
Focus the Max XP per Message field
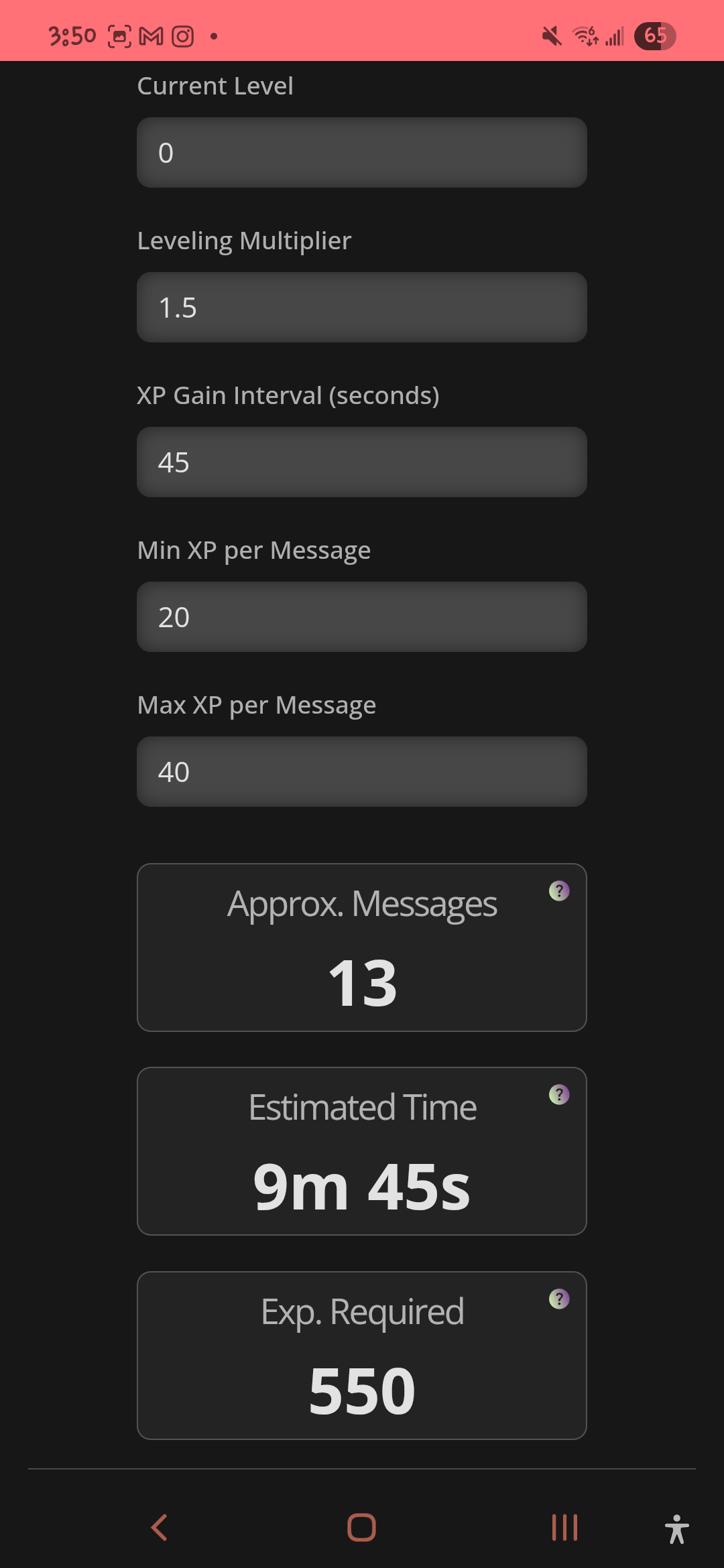[x=362, y=772]
